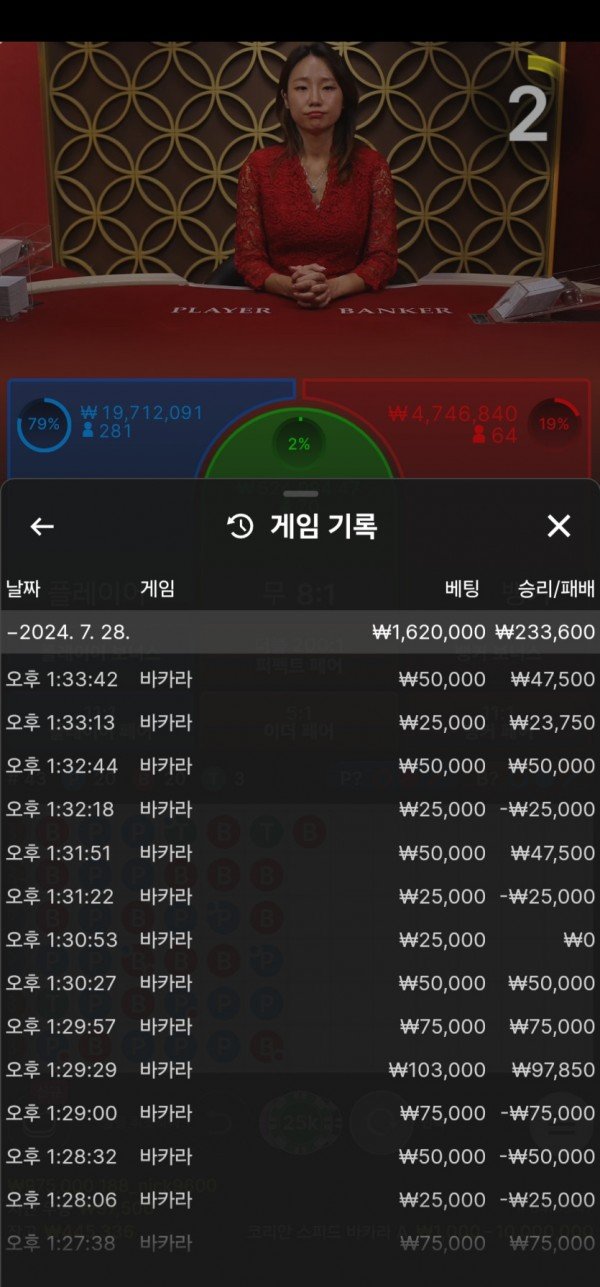
Task: Tap the 오후 1:27:38 바카라 history row
Action: coord(300,1243)
